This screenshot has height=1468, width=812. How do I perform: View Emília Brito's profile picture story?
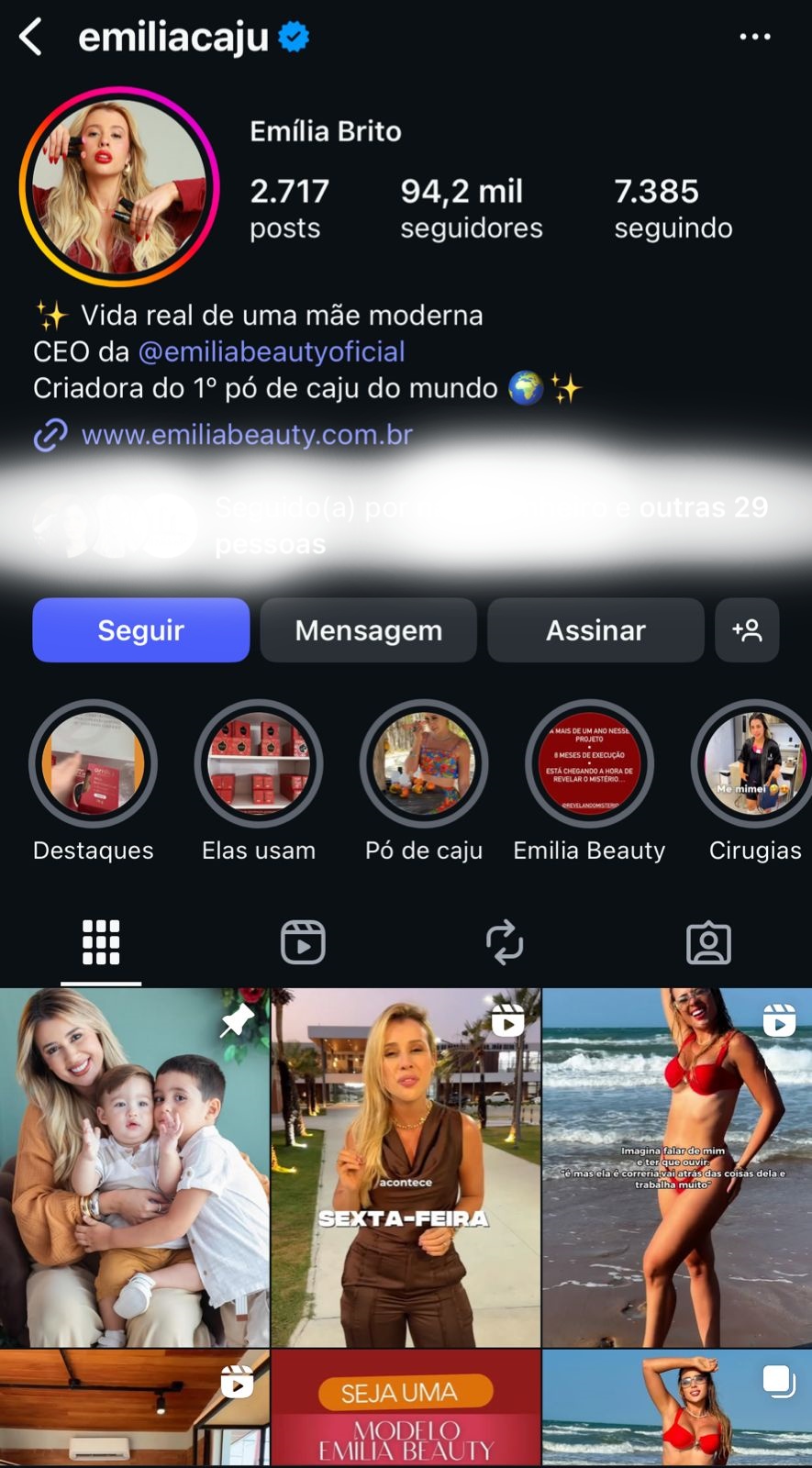(119, 187)
